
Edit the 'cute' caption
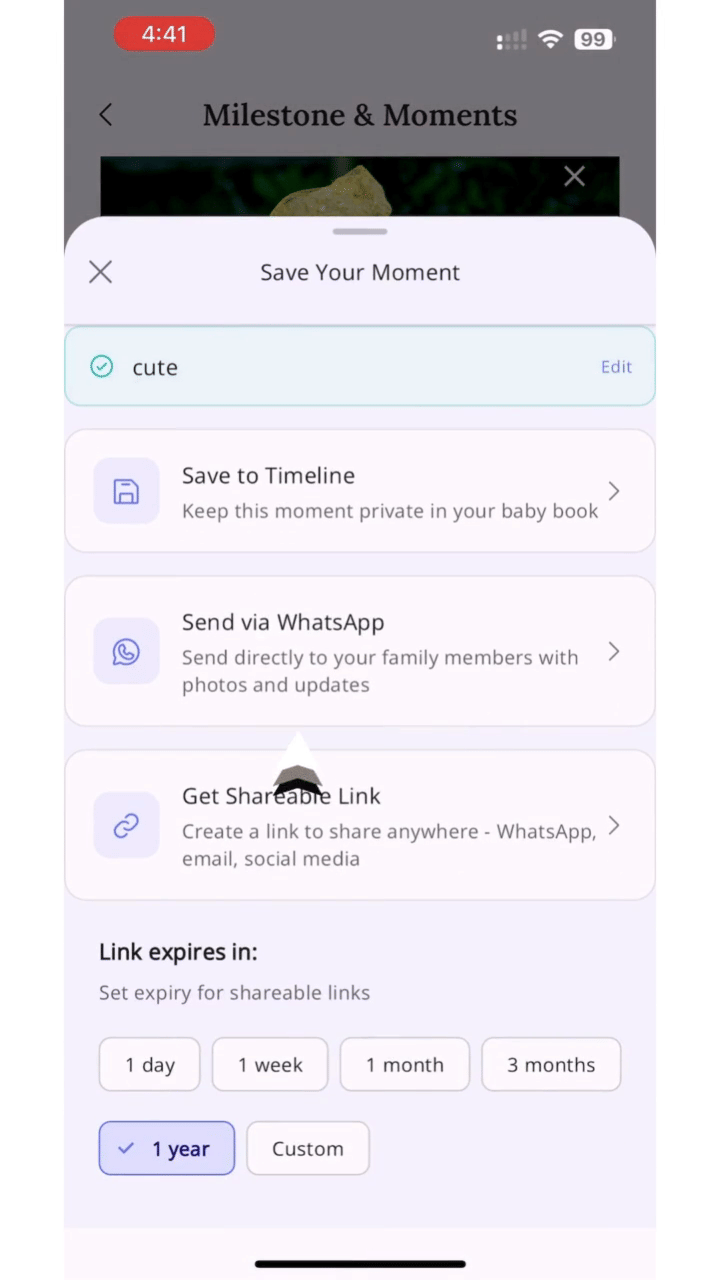pos(616,367)
